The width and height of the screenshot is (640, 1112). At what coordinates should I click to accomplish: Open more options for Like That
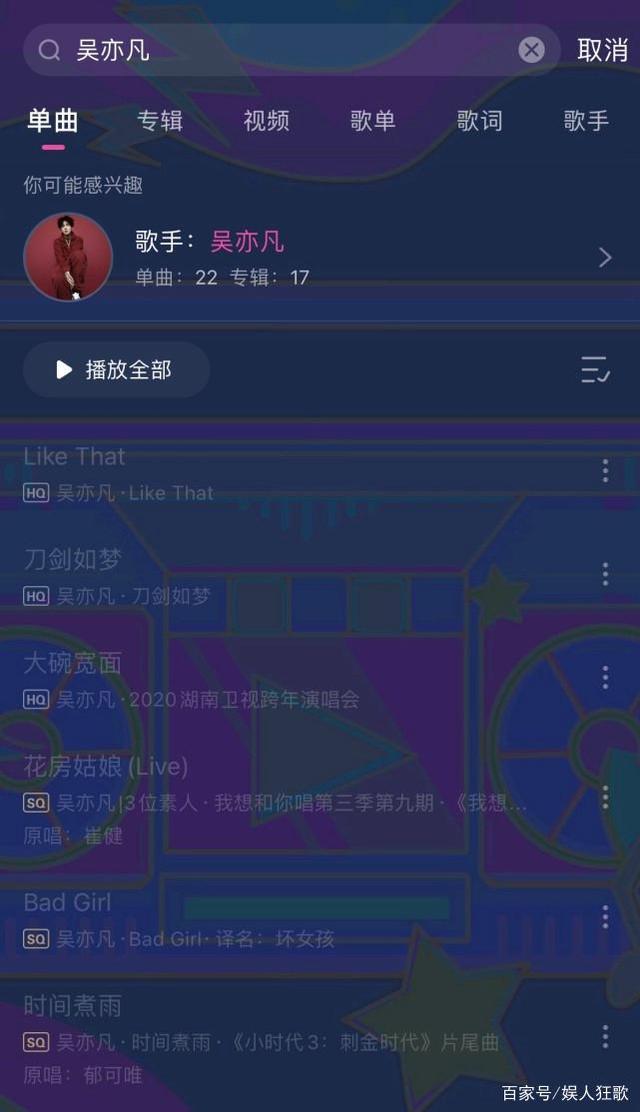coord(605,471)
